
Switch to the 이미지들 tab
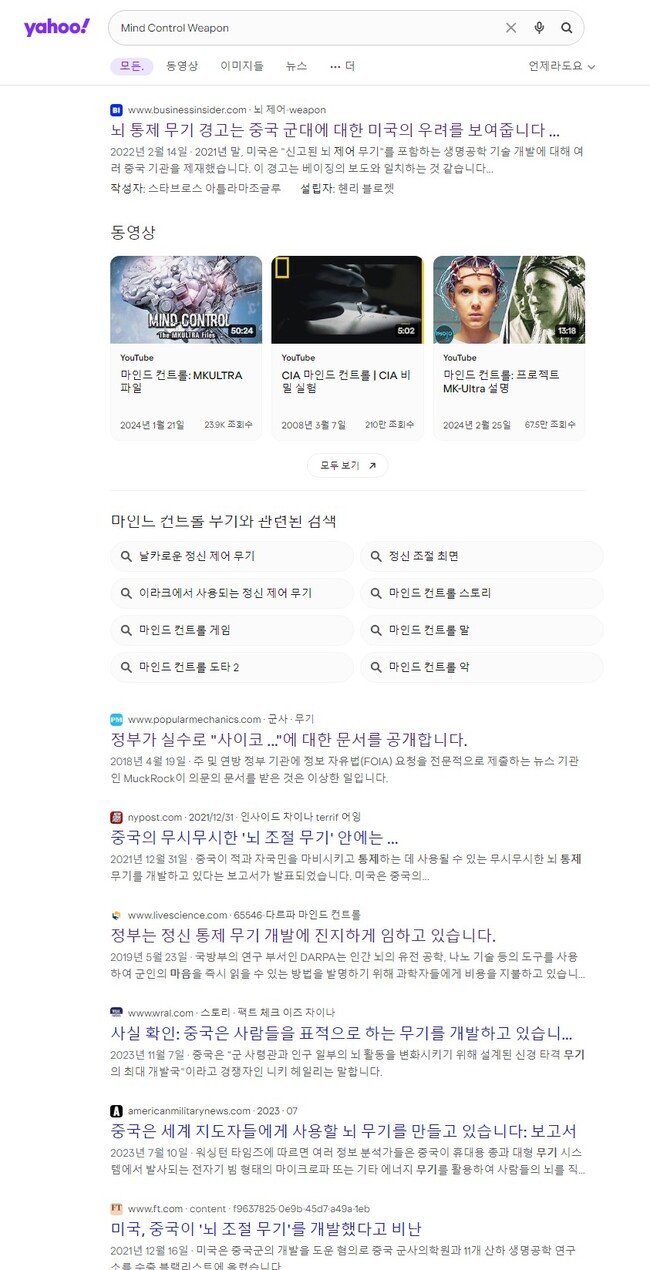[242, 66]
